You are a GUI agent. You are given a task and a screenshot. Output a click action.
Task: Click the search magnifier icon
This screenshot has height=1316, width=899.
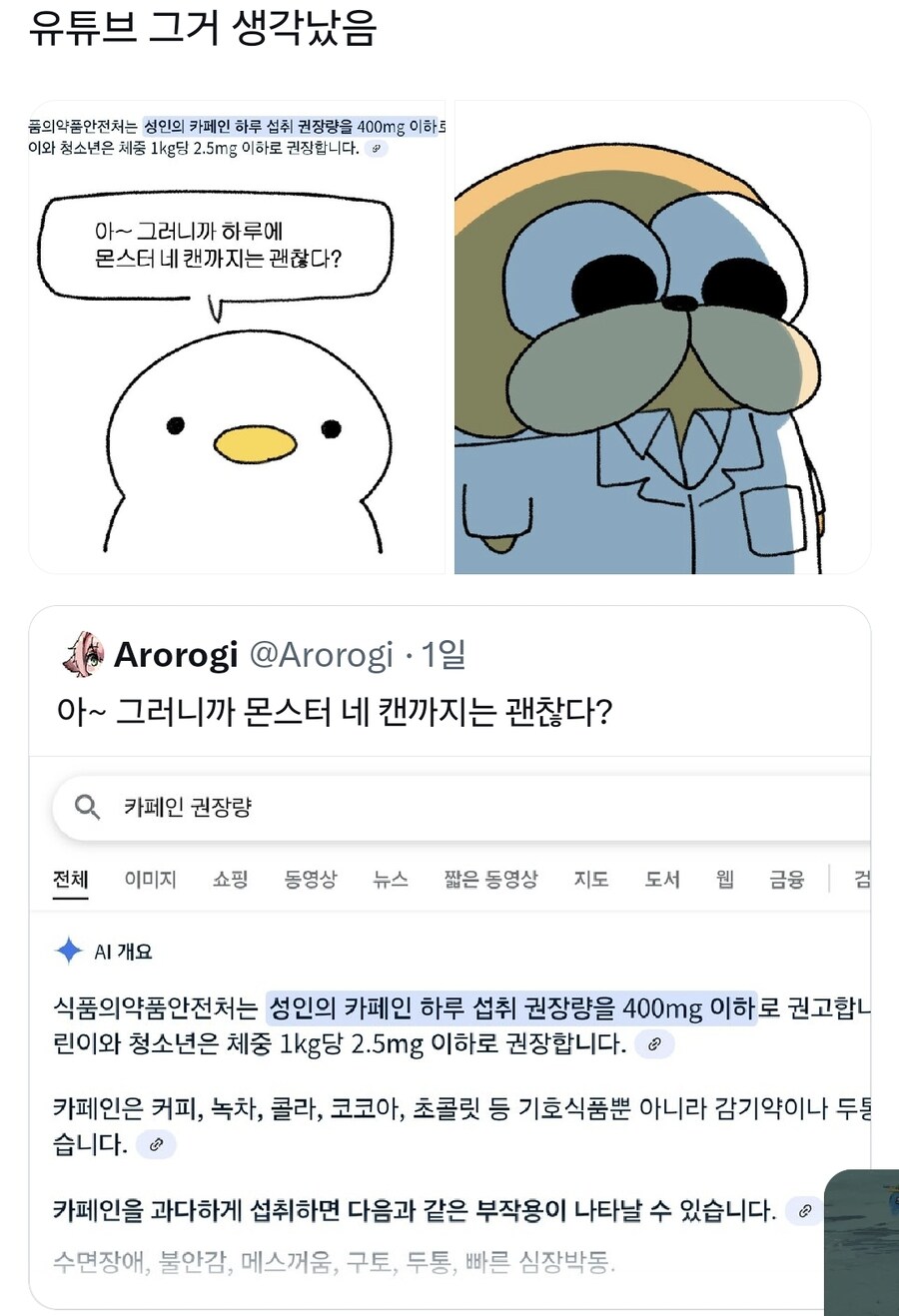[87, 807]
